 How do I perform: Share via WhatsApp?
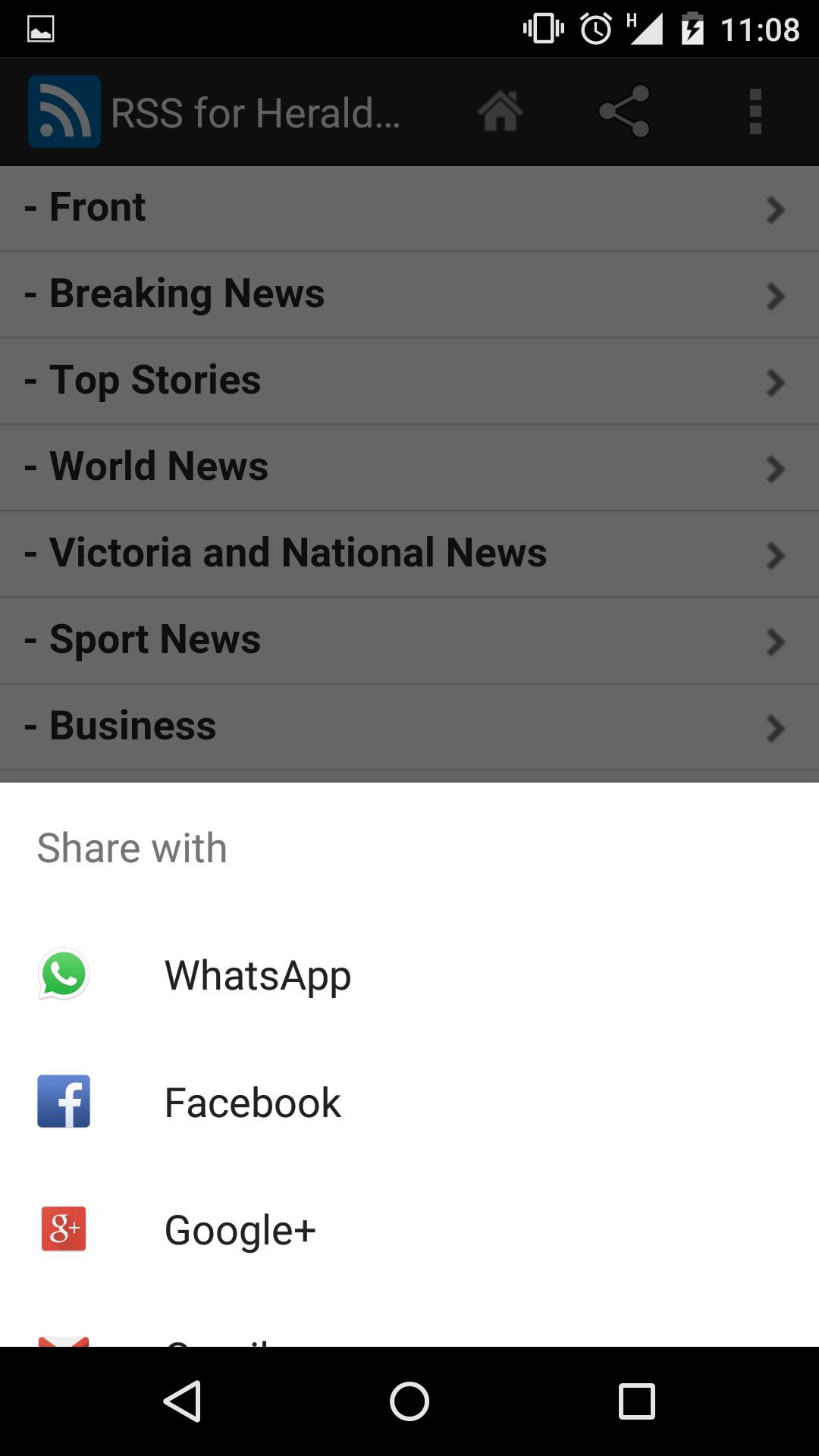click(258, 975)
